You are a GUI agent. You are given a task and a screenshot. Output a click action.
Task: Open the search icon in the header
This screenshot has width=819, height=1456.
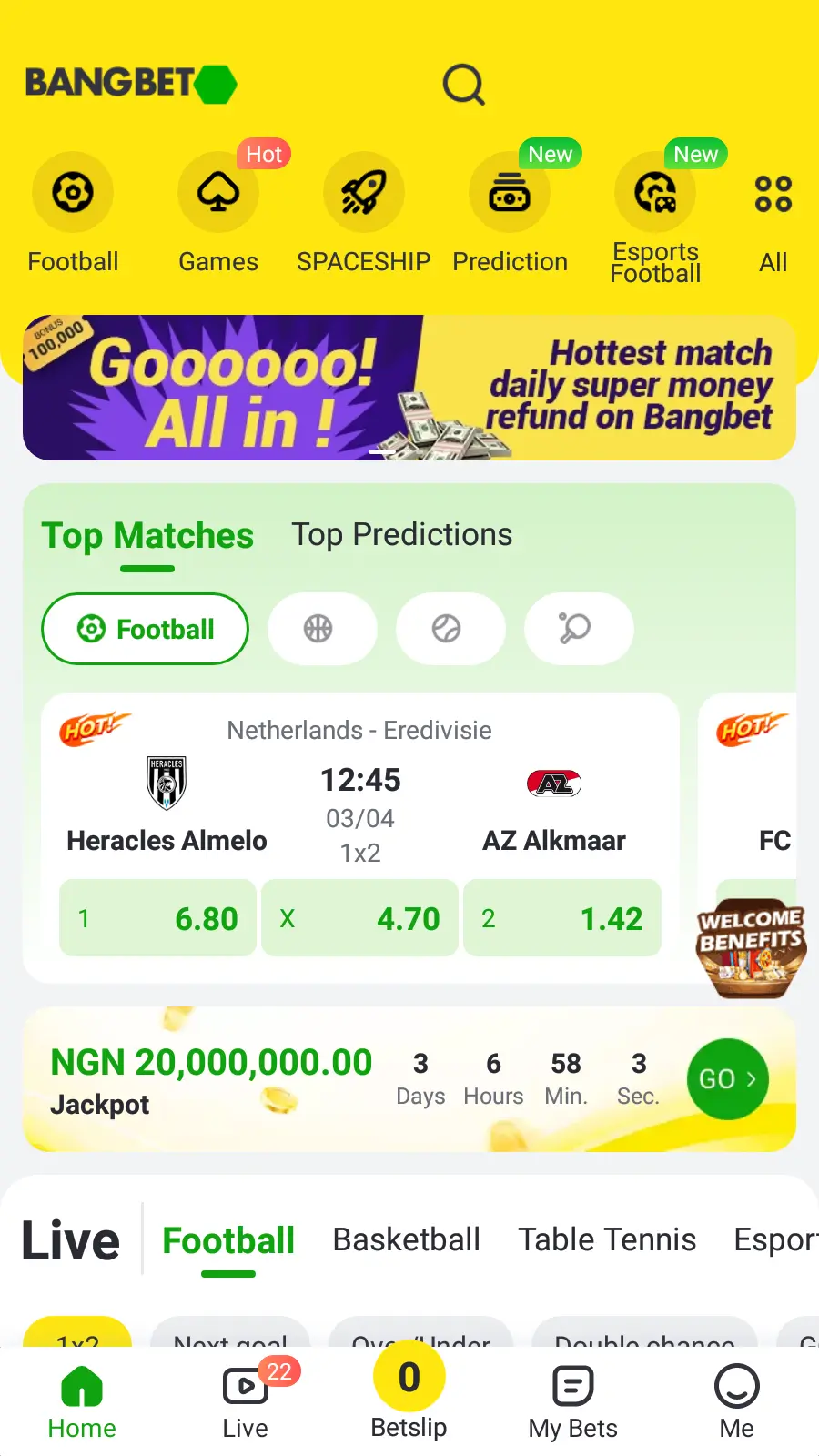(463, 85)
